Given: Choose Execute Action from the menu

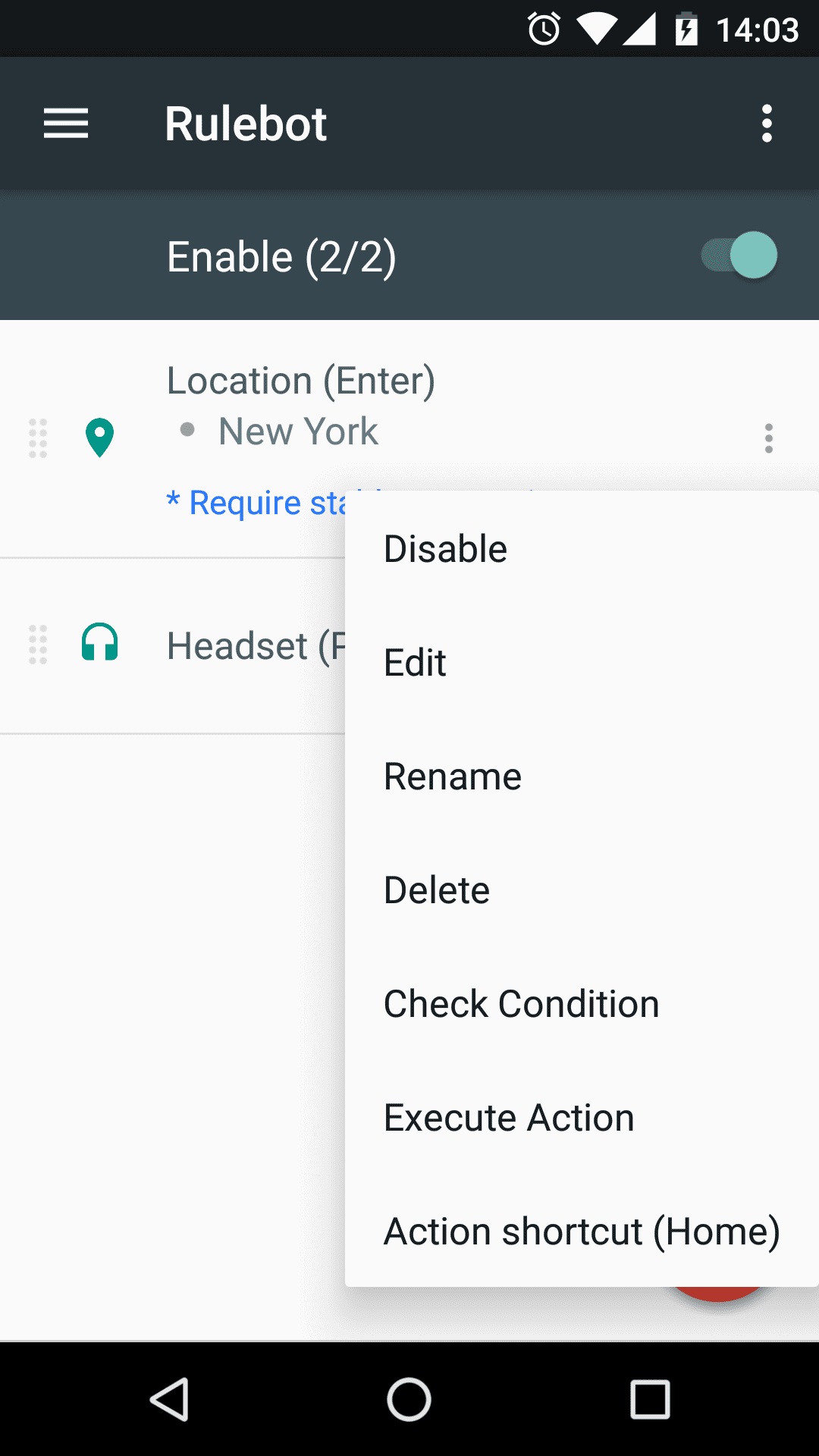Looking at the screenshot, I should (509, 1118).
